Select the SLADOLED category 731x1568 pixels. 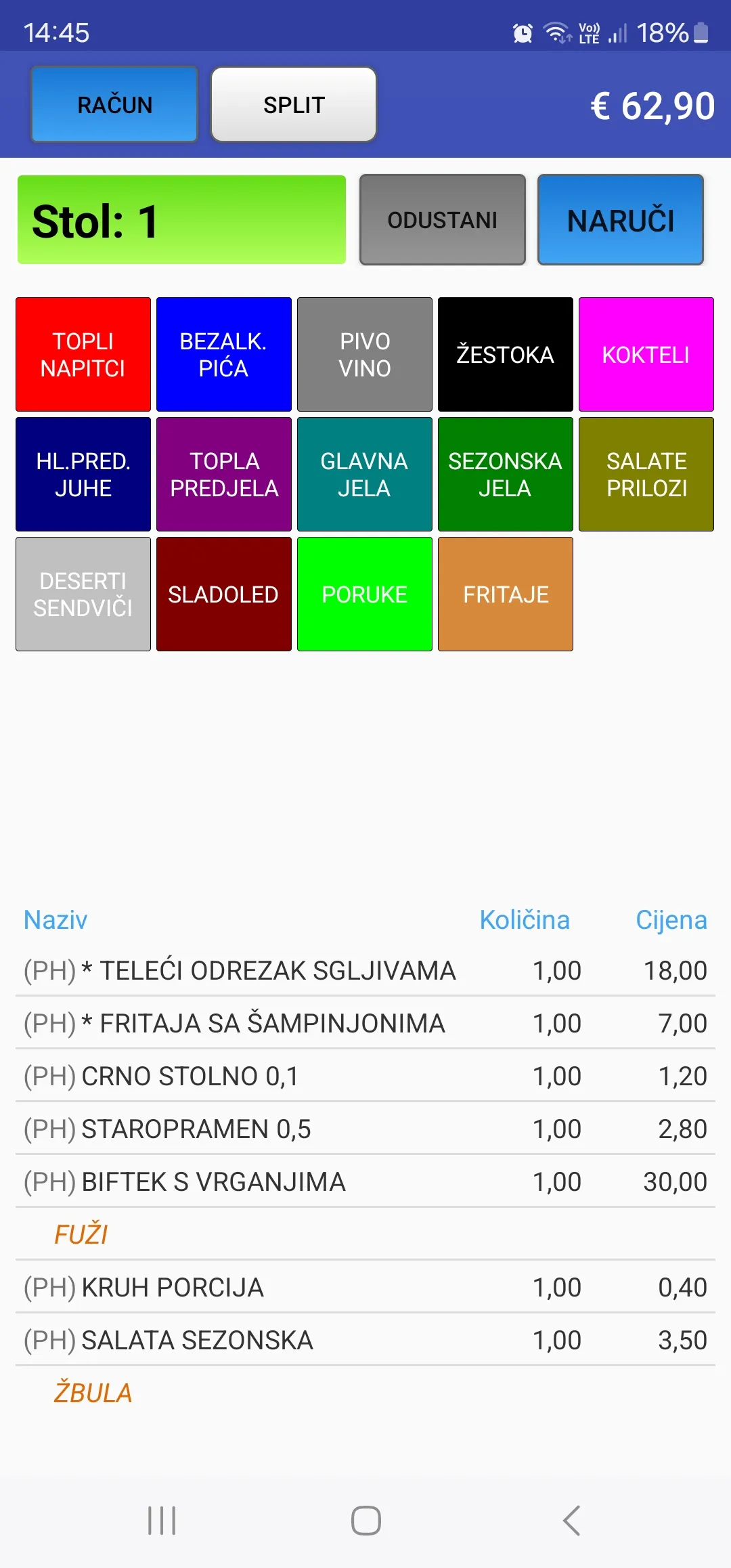coord(223,594)
